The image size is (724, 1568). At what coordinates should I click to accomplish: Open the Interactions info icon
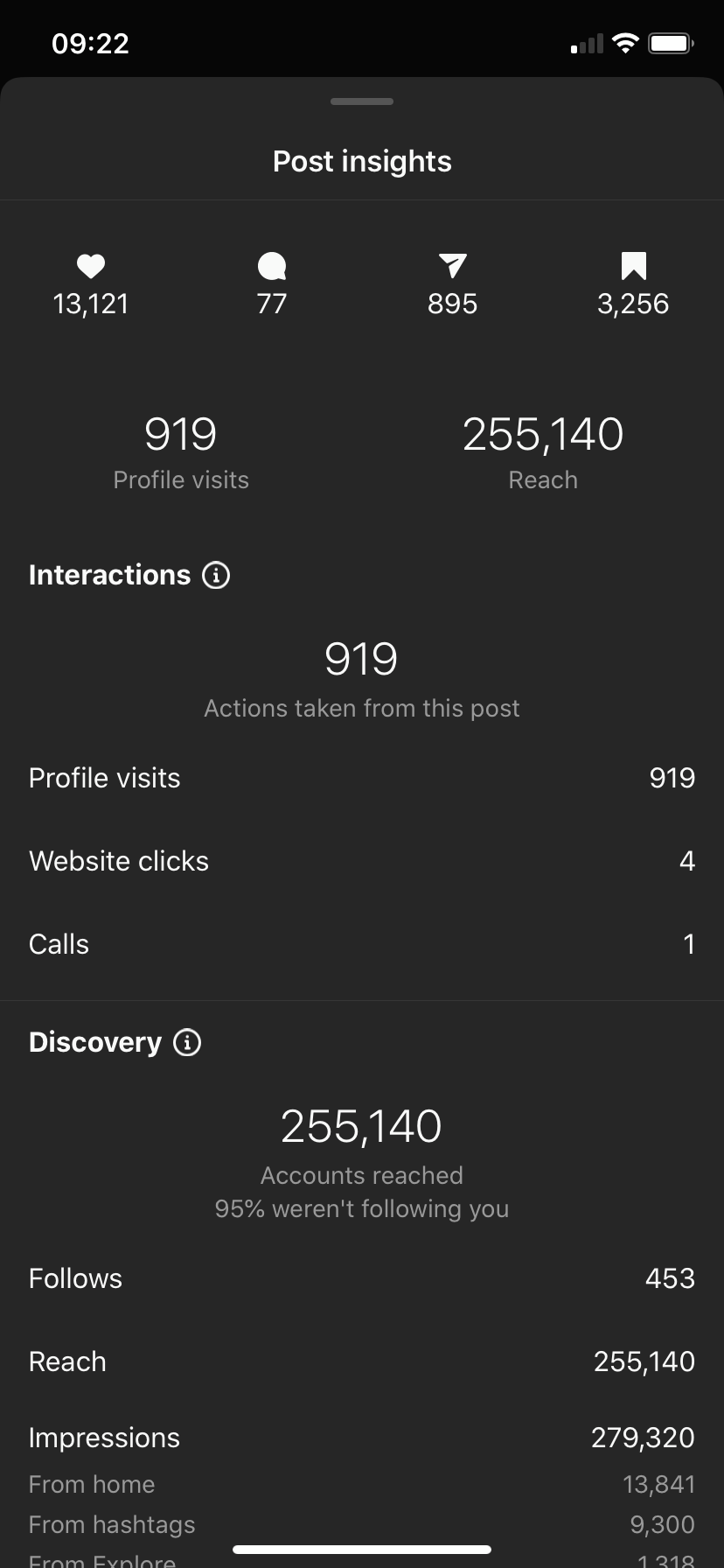[x=216, y=575]
